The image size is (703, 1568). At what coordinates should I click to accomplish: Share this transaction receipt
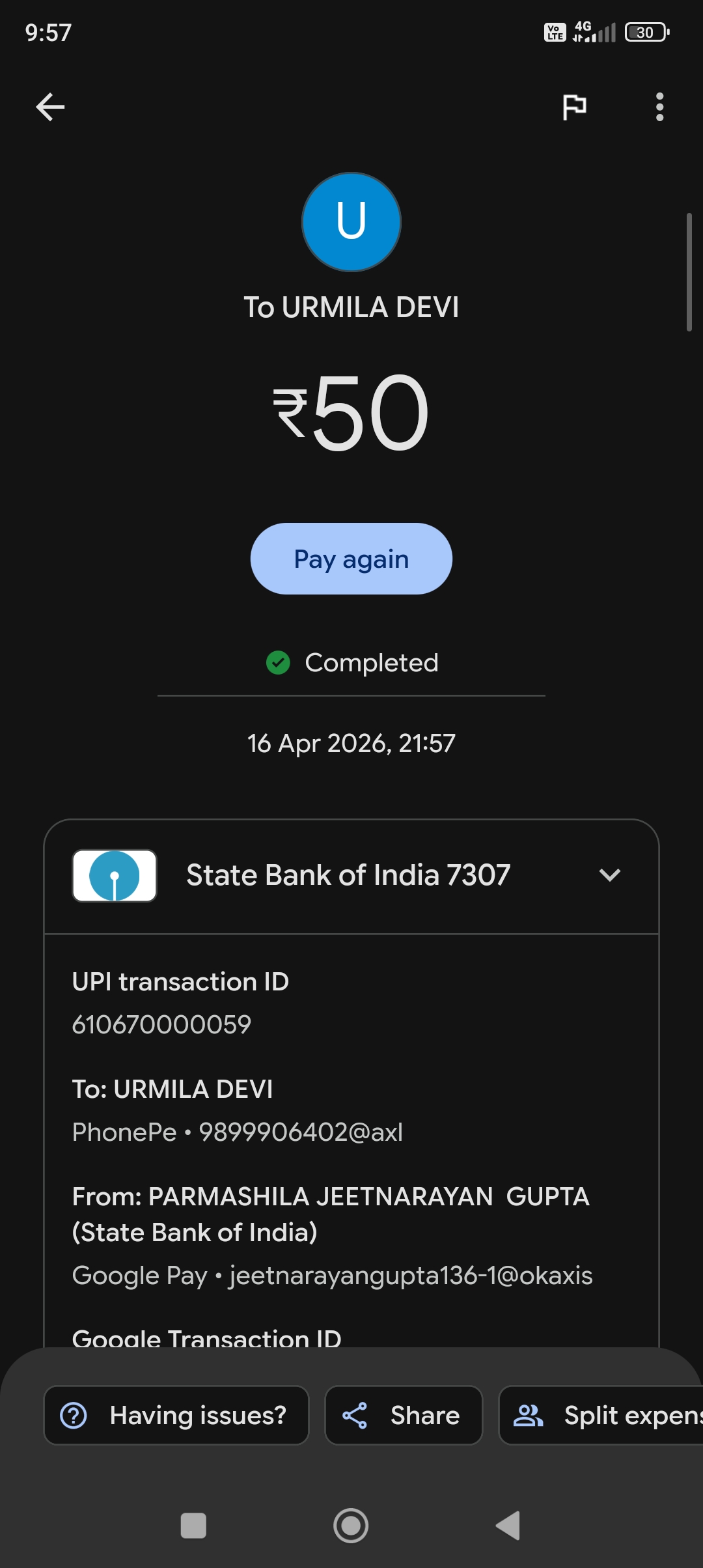click(x=404, y=1416)
